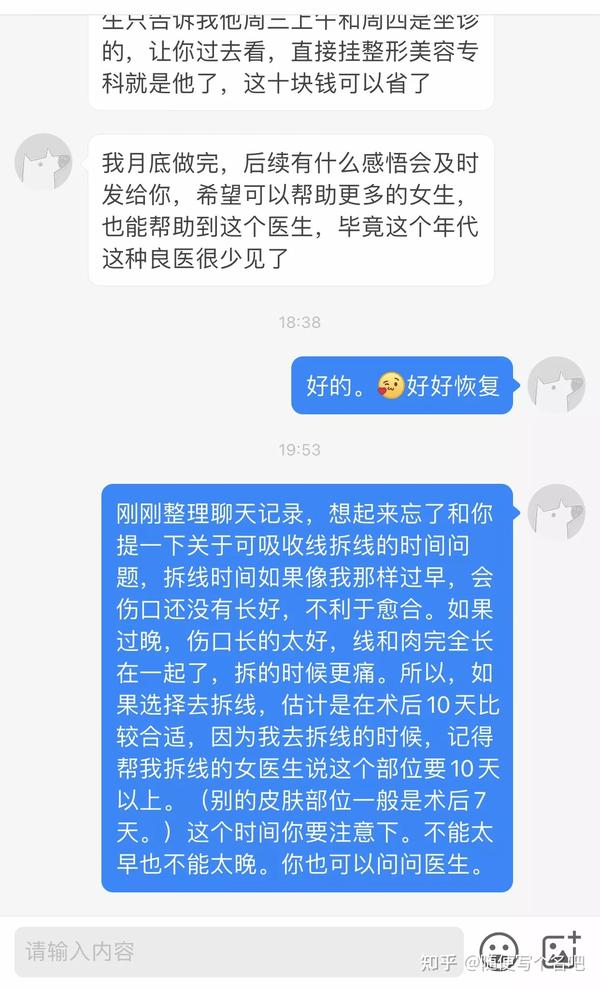Tap the message input field
The image size is (600, 988).
pos(239,951)
